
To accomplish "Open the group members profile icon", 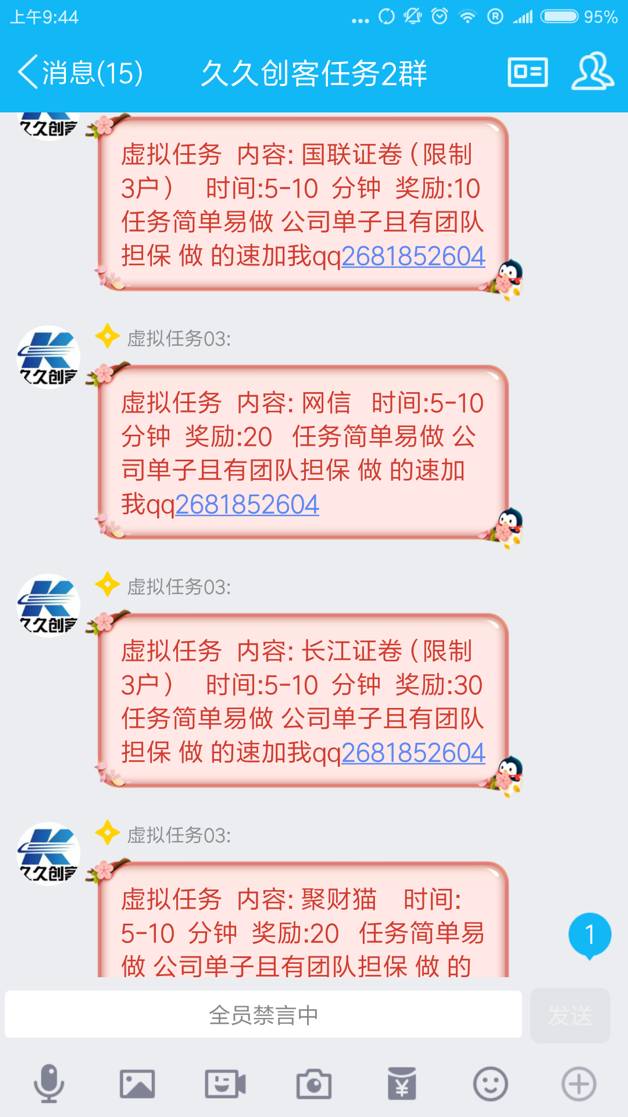I will tap(592, 72).
